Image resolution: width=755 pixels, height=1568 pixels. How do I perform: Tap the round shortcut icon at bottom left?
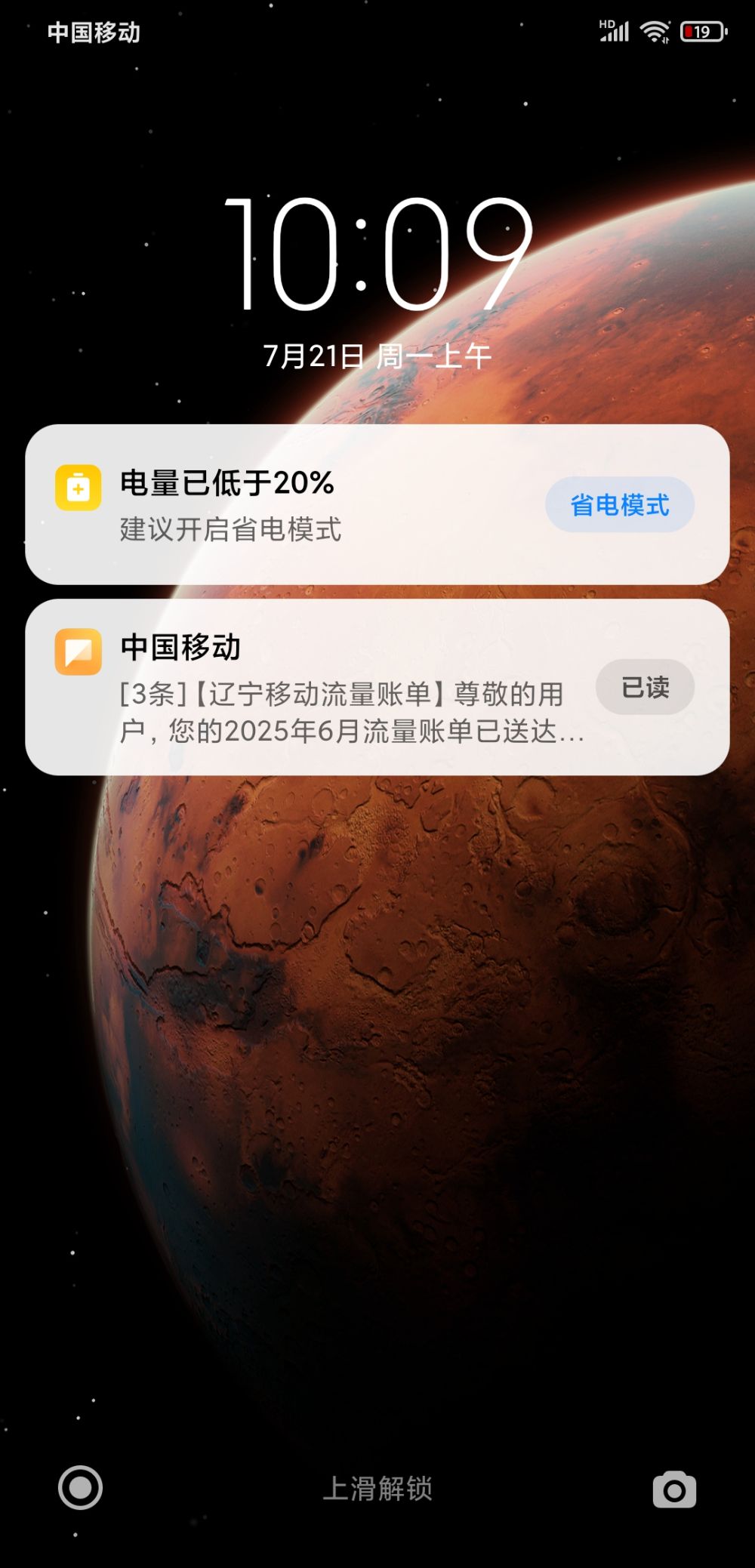tap(80, 1488)
